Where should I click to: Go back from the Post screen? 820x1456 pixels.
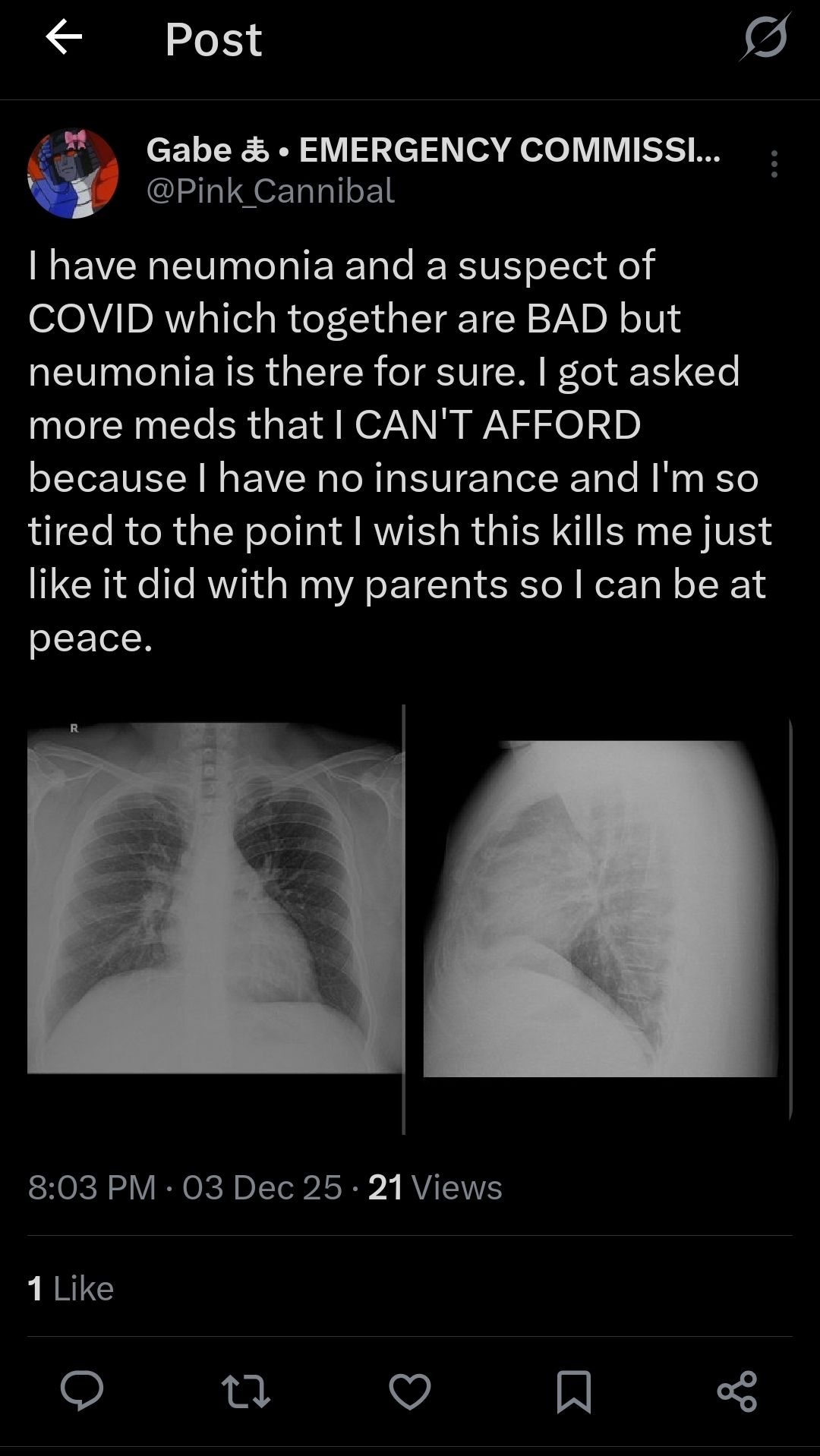pyautogui.click(x=64, y=38)
